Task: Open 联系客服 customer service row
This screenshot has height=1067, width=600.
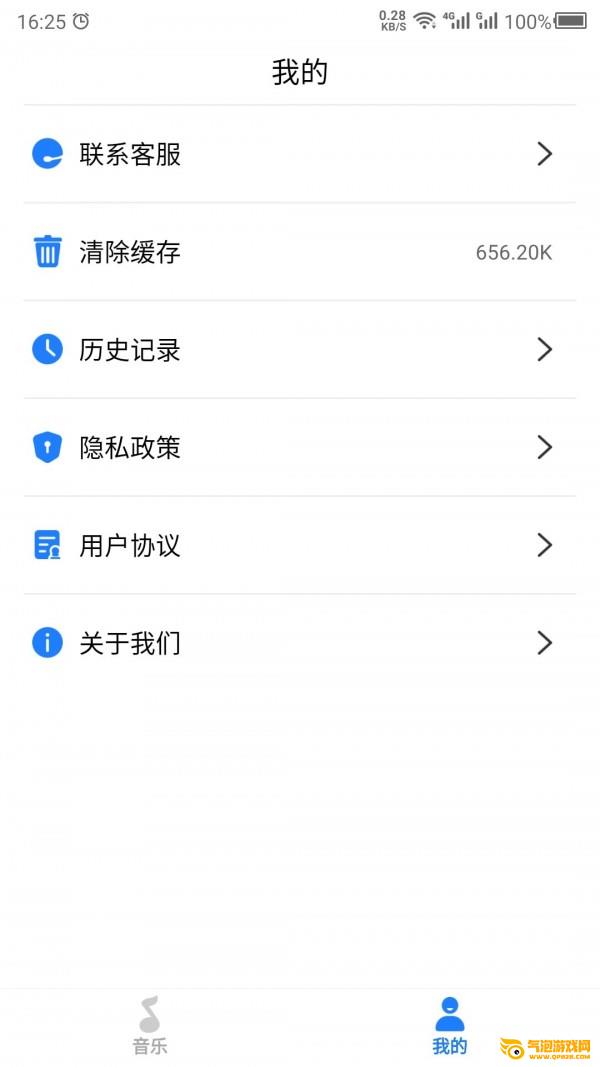Action: (299, 154)
